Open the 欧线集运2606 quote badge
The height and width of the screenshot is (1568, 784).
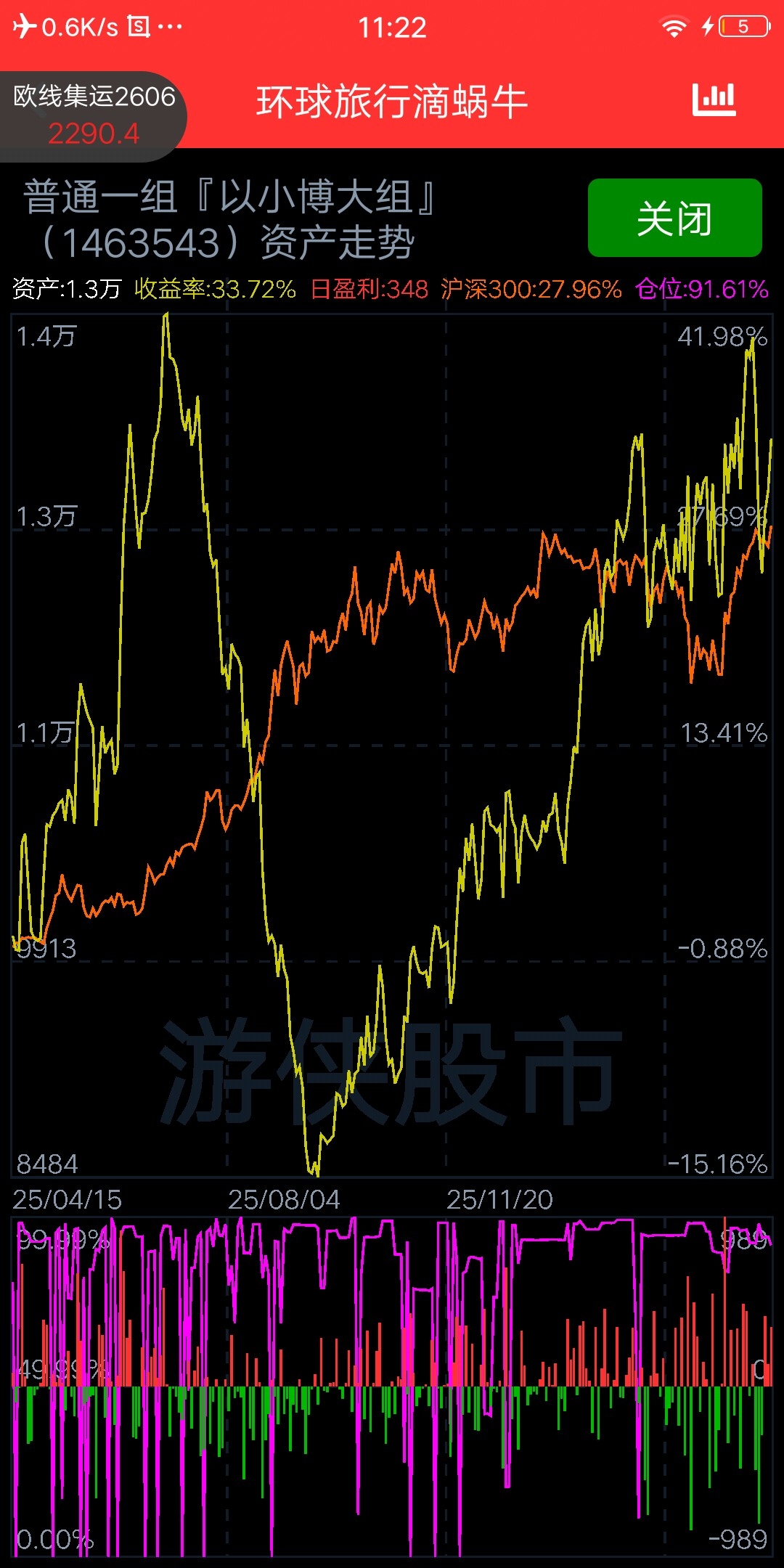click(x=93, y=115)
